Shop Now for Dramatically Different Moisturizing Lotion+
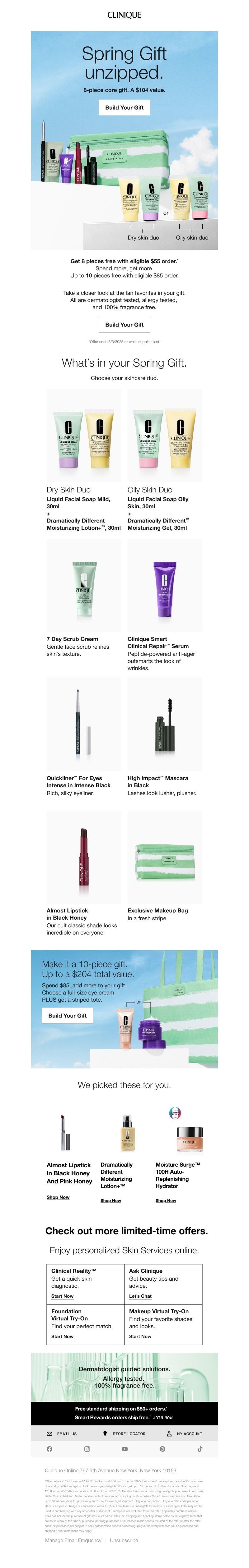249x1568 pixels. (x=110, y=1200)
